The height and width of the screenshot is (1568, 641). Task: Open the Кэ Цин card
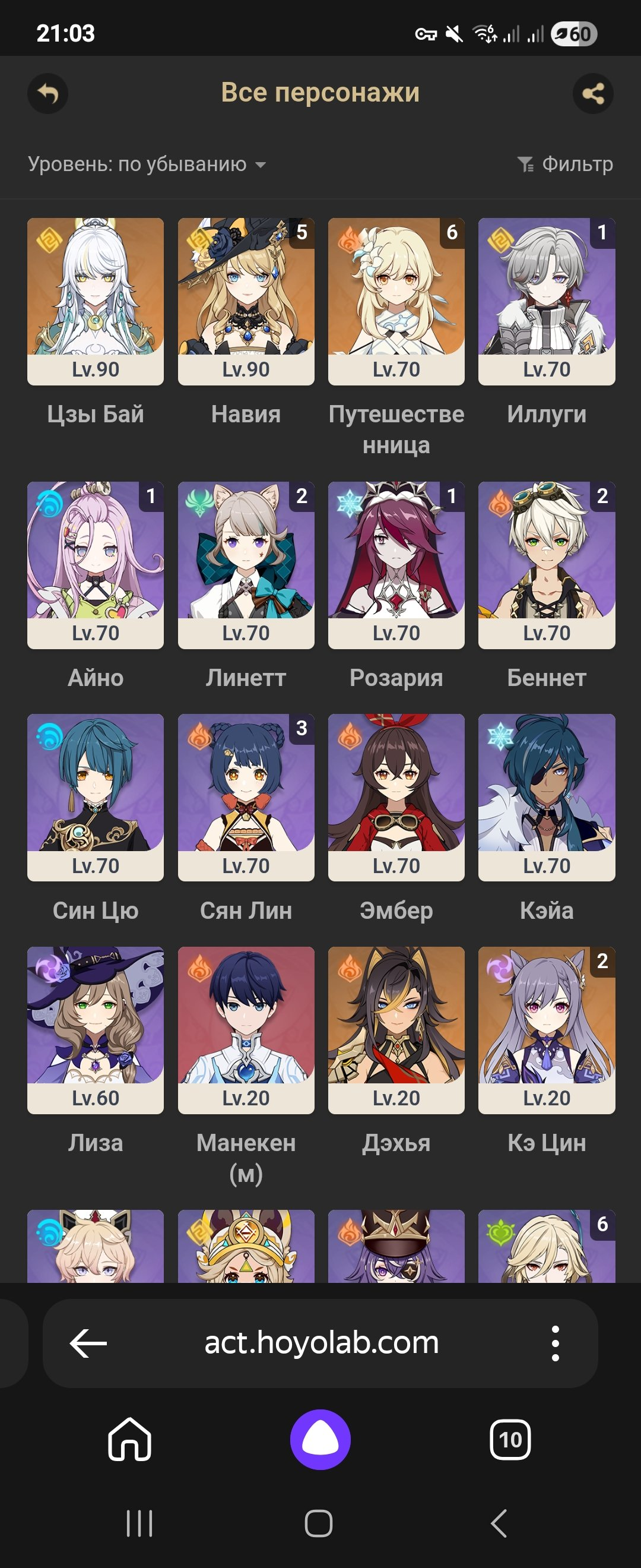[547, 1030]
